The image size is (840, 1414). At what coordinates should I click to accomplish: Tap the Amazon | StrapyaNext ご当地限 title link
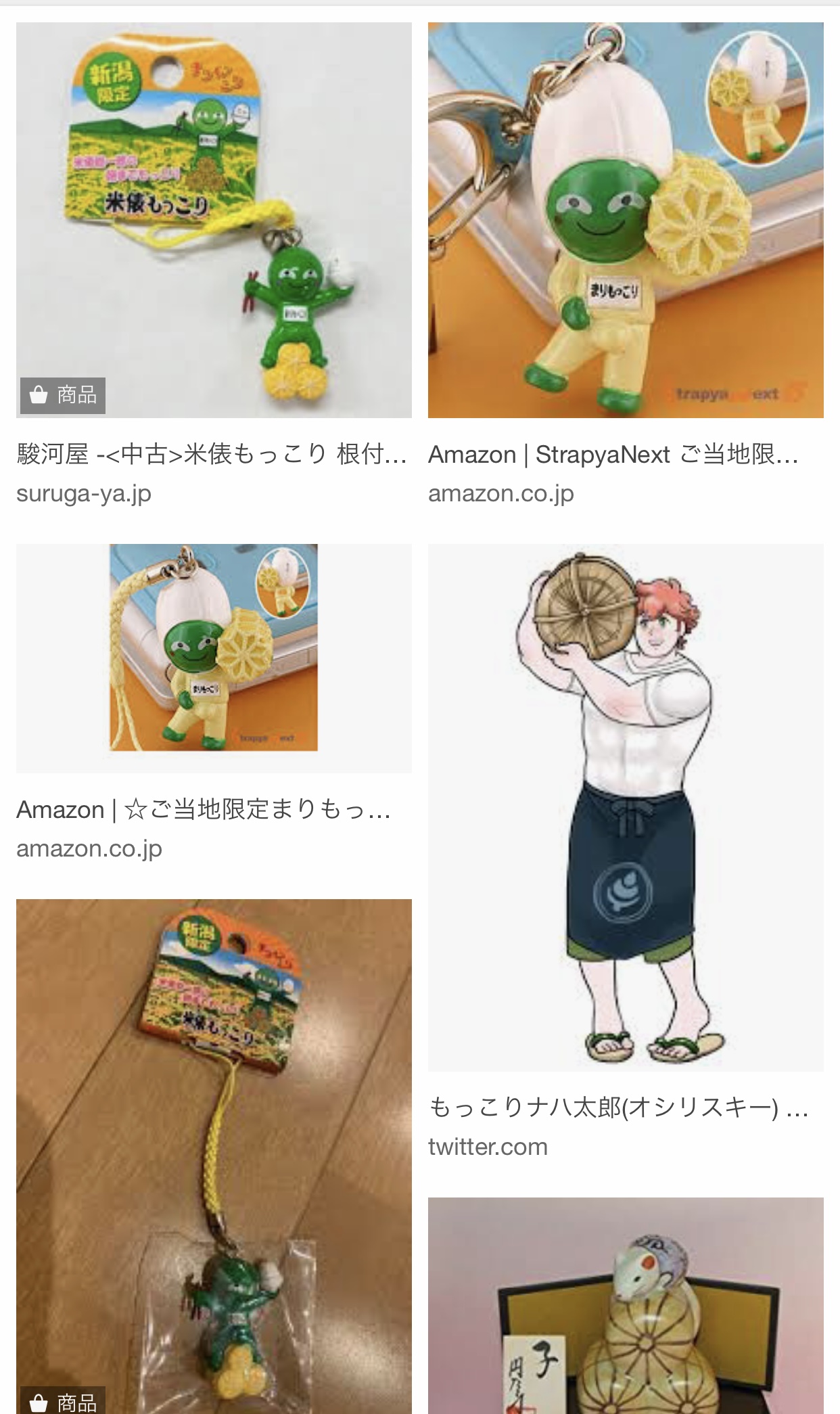point(613,454)
